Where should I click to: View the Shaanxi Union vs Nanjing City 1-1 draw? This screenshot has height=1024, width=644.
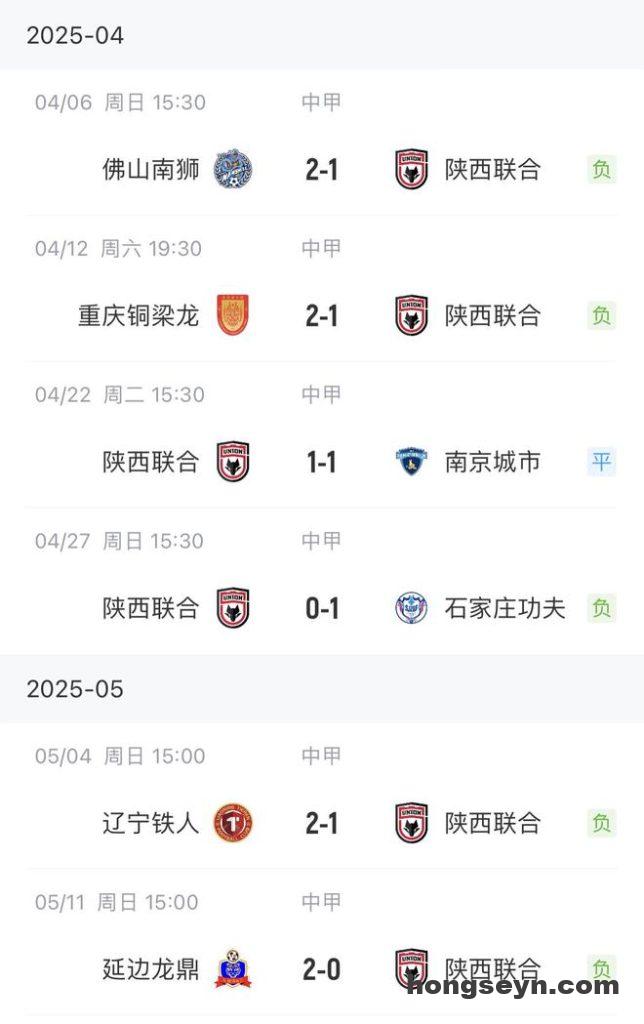322,462
